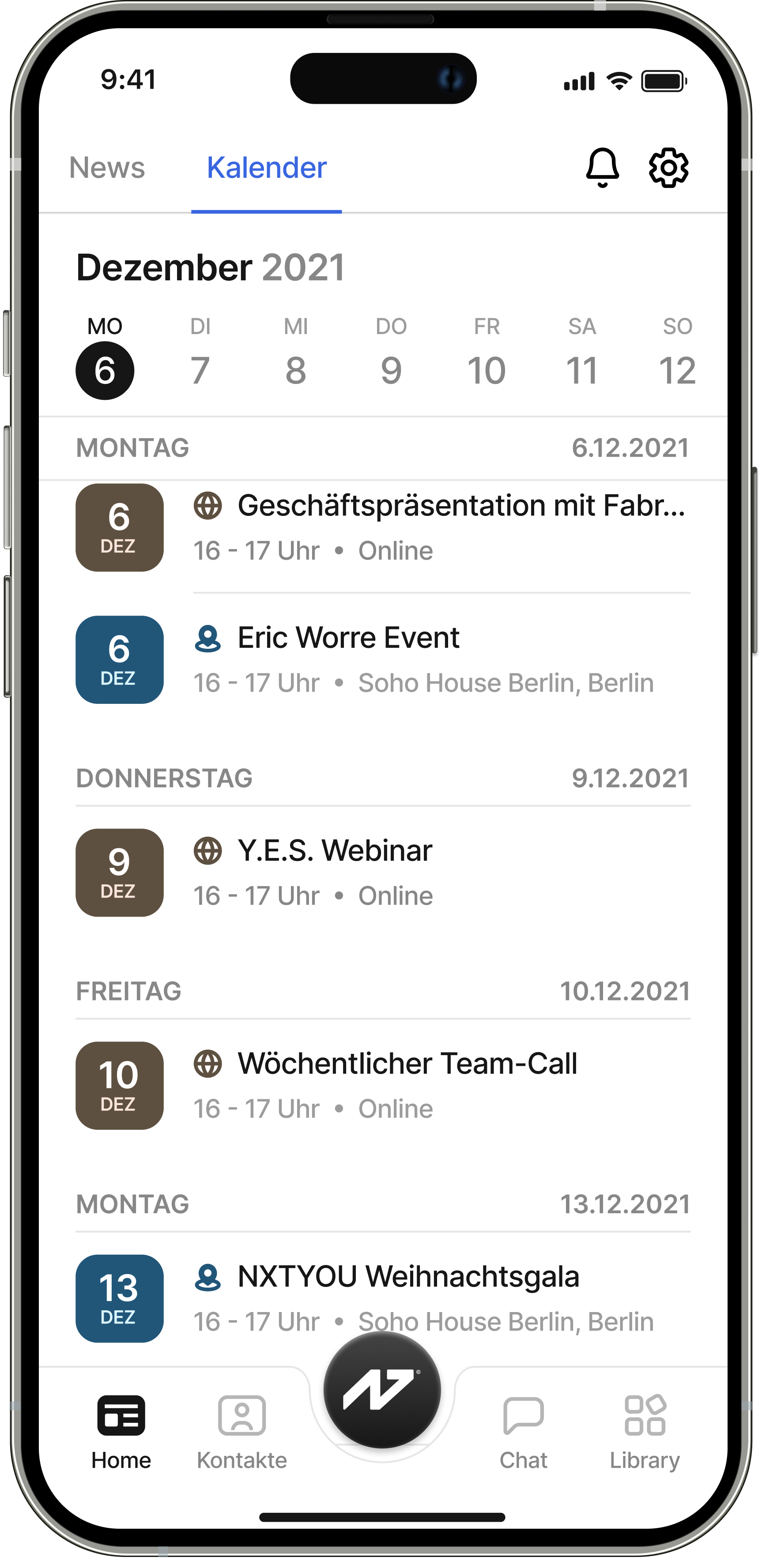Open the notifications bell
762x1568 pixels.
coord(603,167)
